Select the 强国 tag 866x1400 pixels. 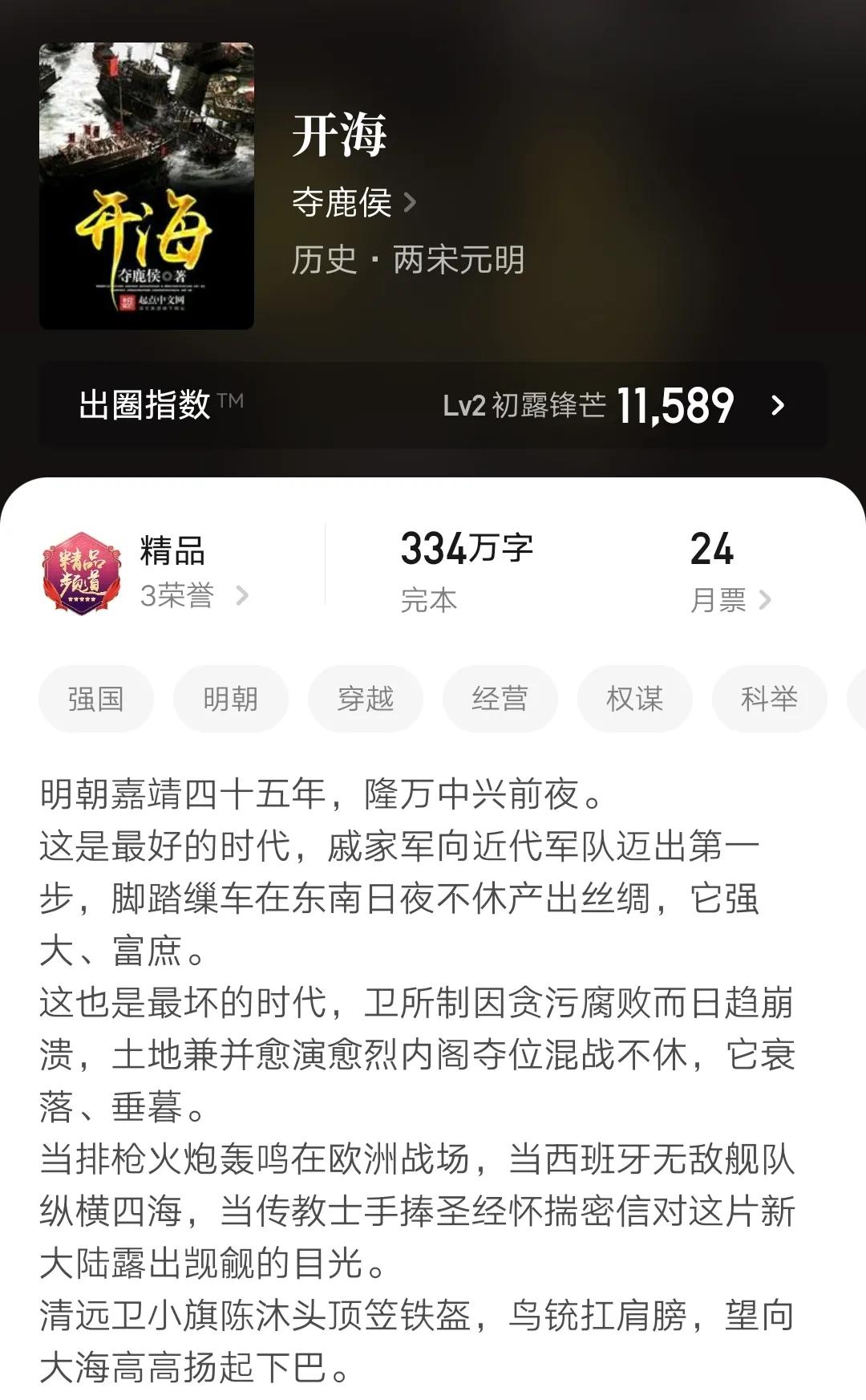pyautogui.click(x=95, y=699)
